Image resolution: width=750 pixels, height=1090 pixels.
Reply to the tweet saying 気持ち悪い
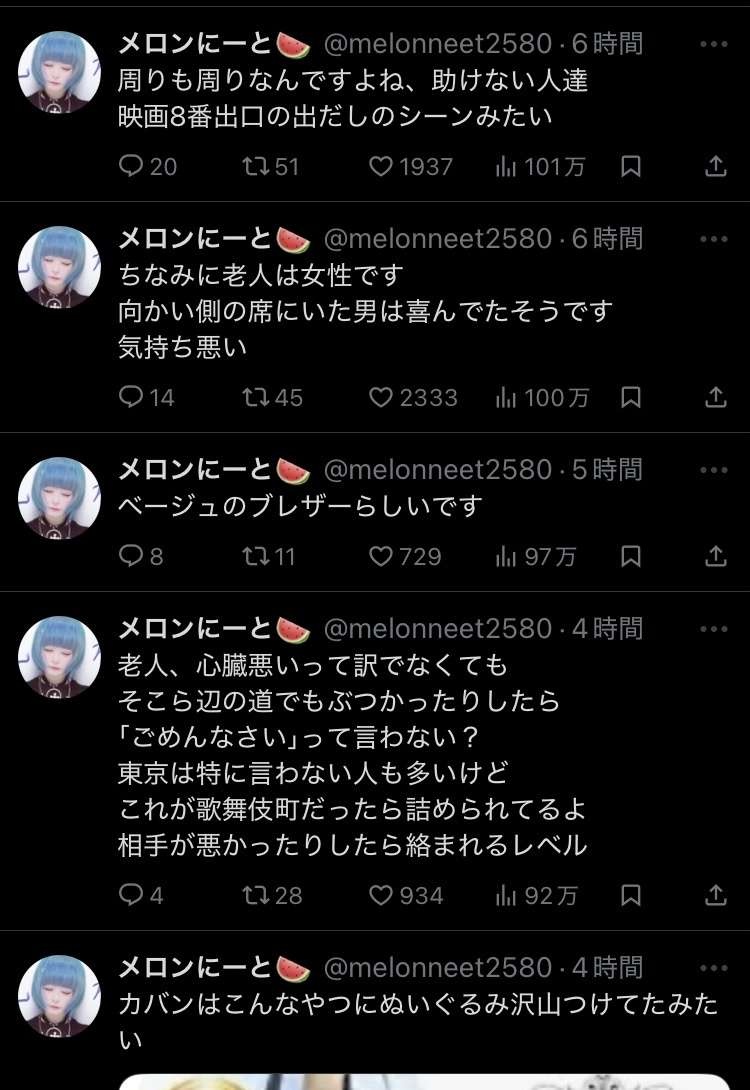132,398
